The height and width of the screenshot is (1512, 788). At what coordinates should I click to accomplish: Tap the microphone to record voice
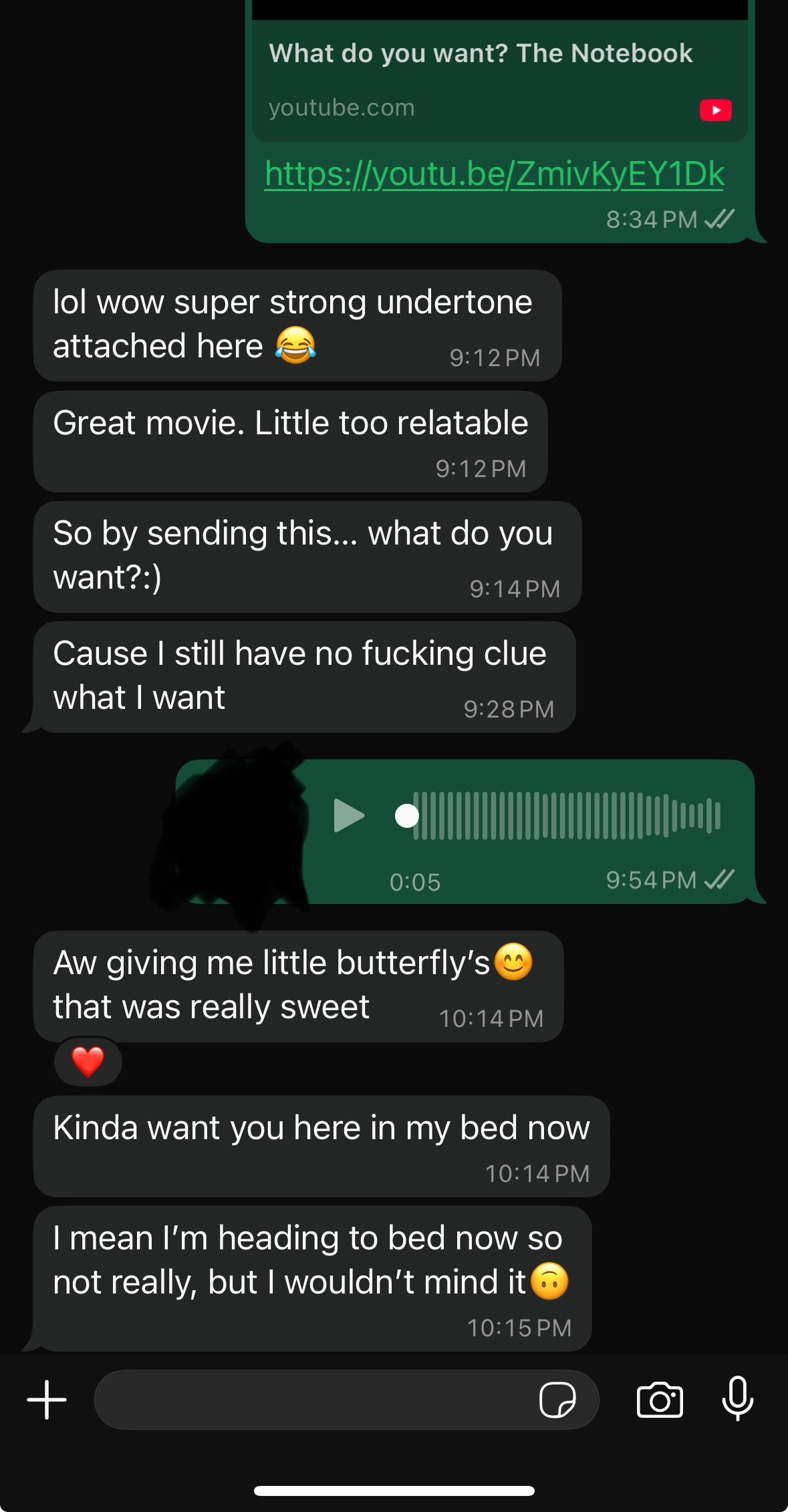(737, 1398)
